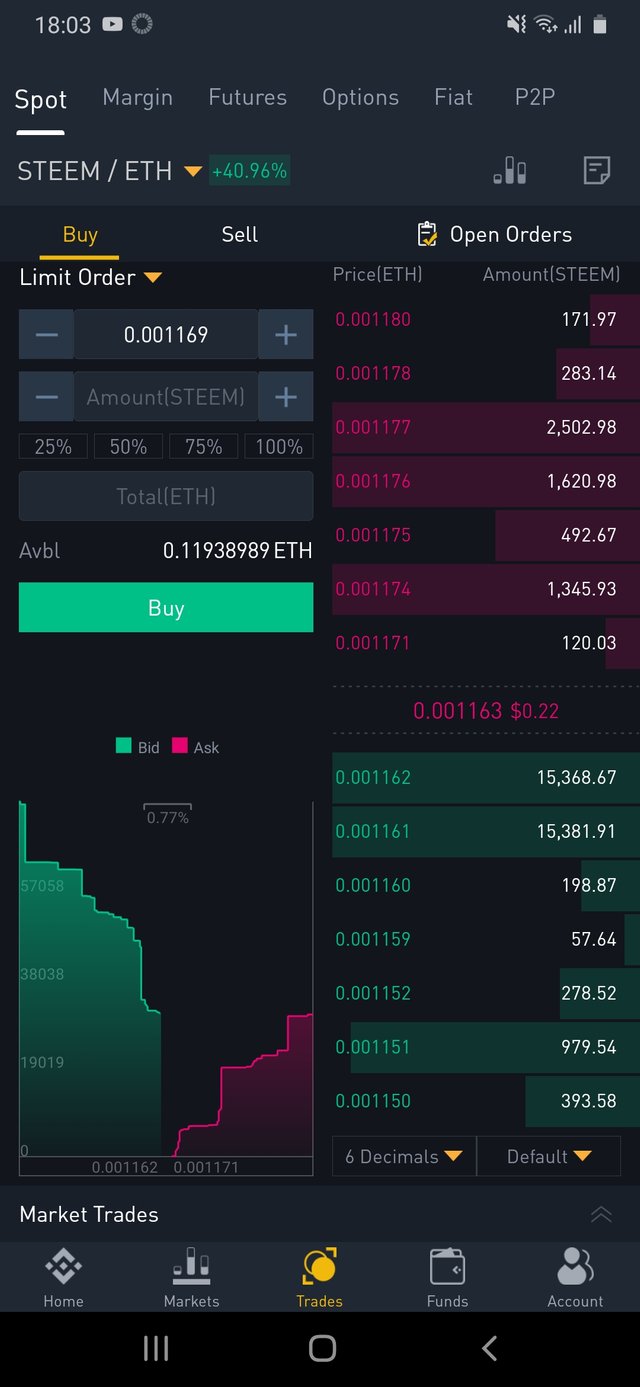Viewport: 640px width, 1387px height.
Task: Expand the Market Trades panel
Action: (x=600, y=1214)
